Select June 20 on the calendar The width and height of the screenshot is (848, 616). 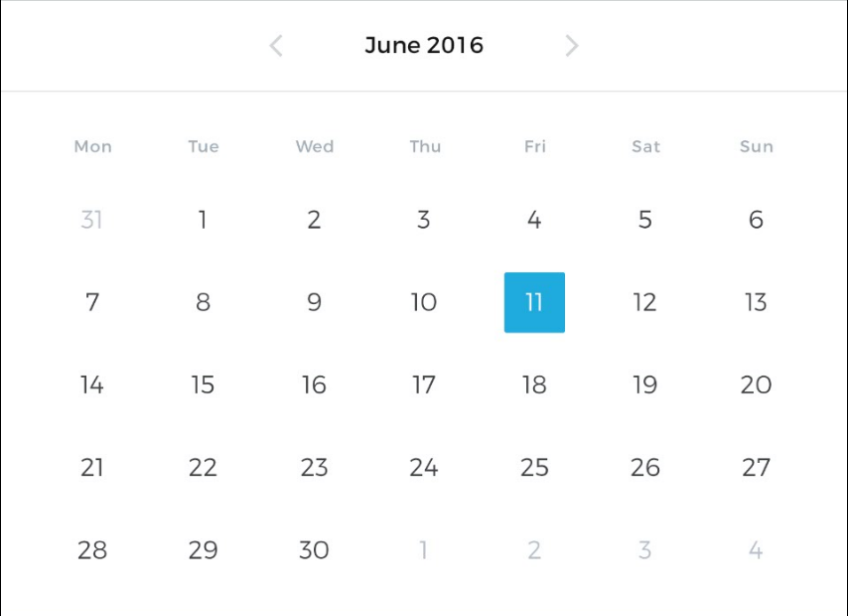coord(756,385)
